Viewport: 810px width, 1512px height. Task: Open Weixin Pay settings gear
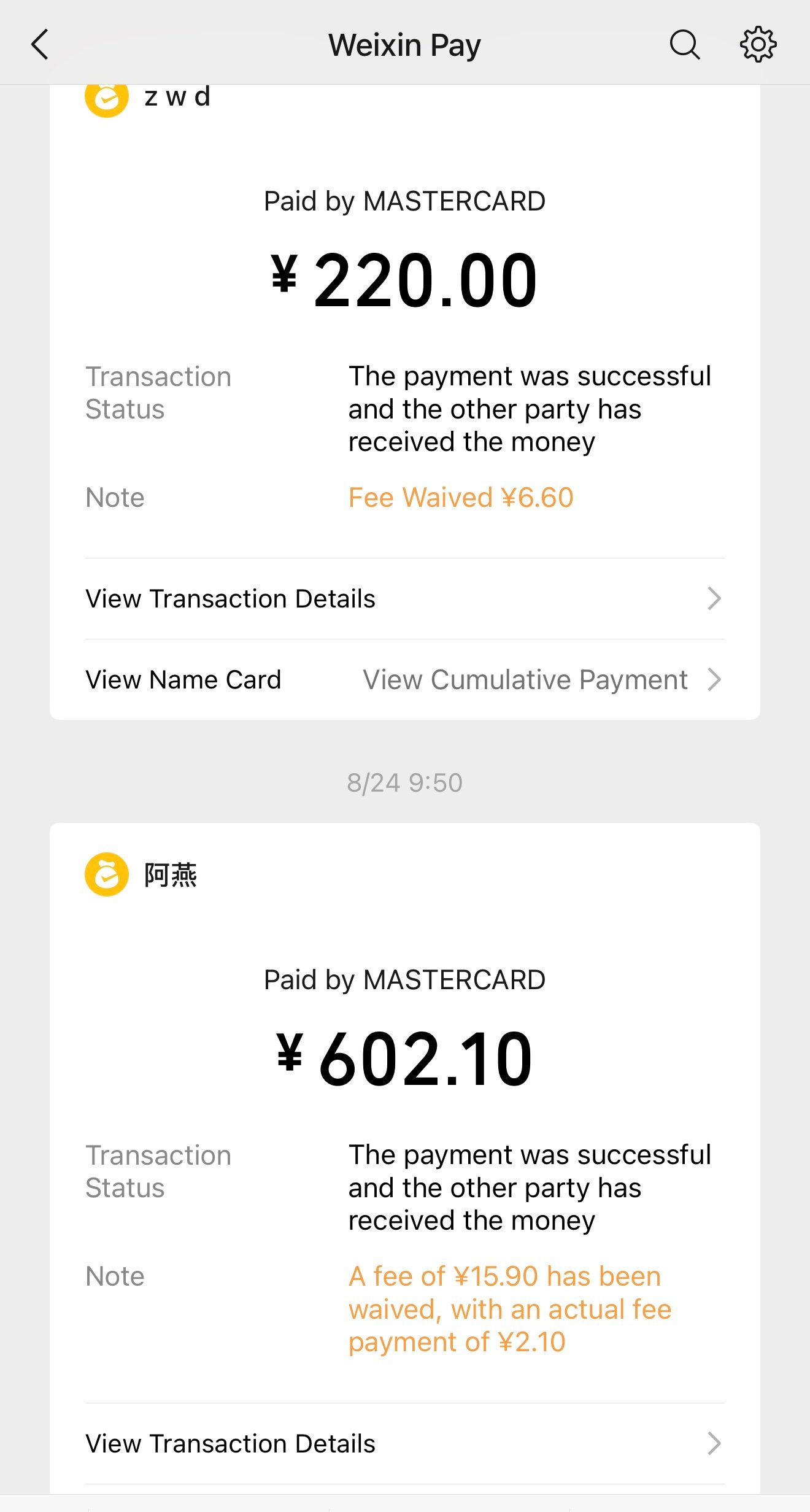758,45
